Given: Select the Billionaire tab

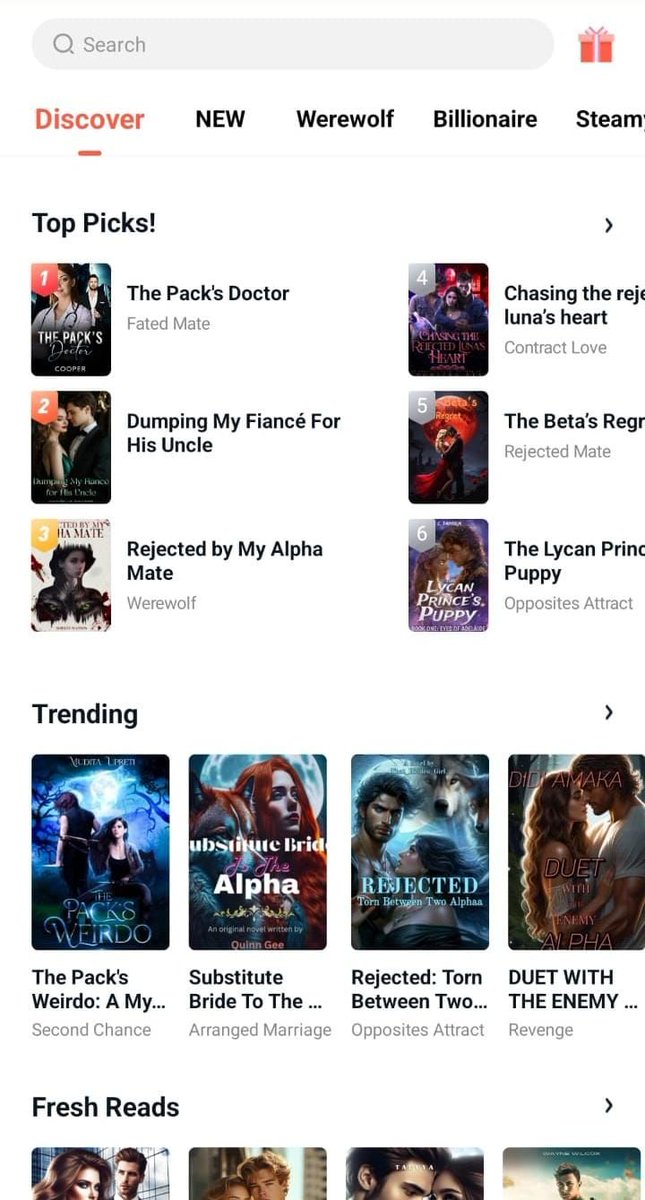Looking at the screenshot, I should (485, 119).
